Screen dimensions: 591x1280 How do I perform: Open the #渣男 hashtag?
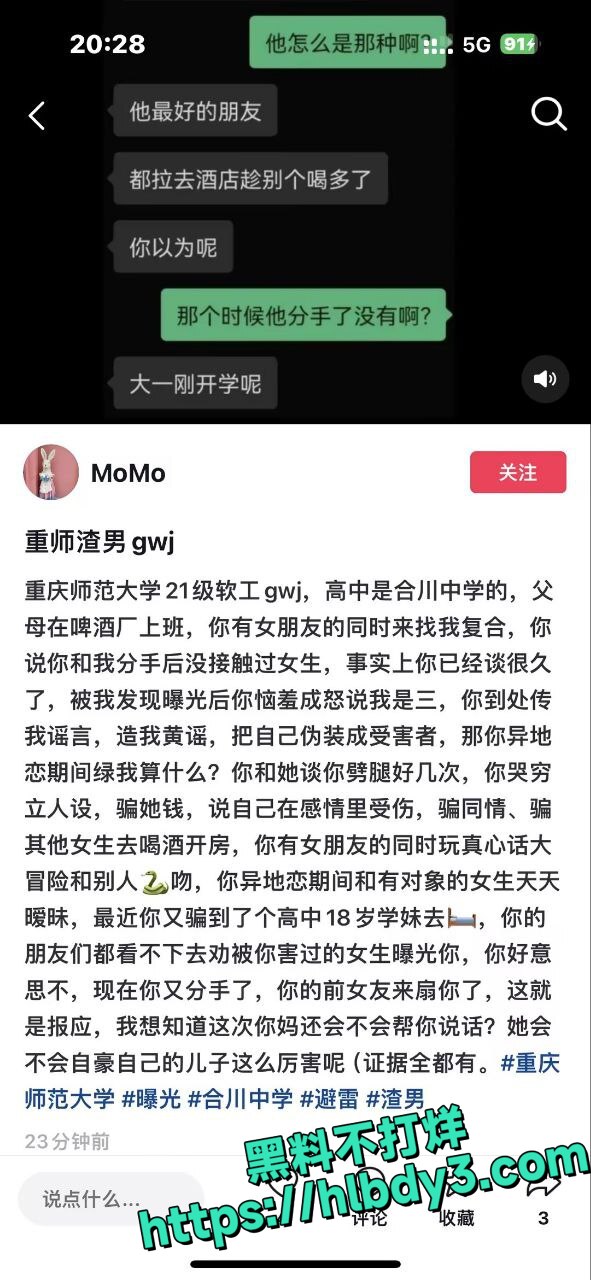click(395, 1098)
